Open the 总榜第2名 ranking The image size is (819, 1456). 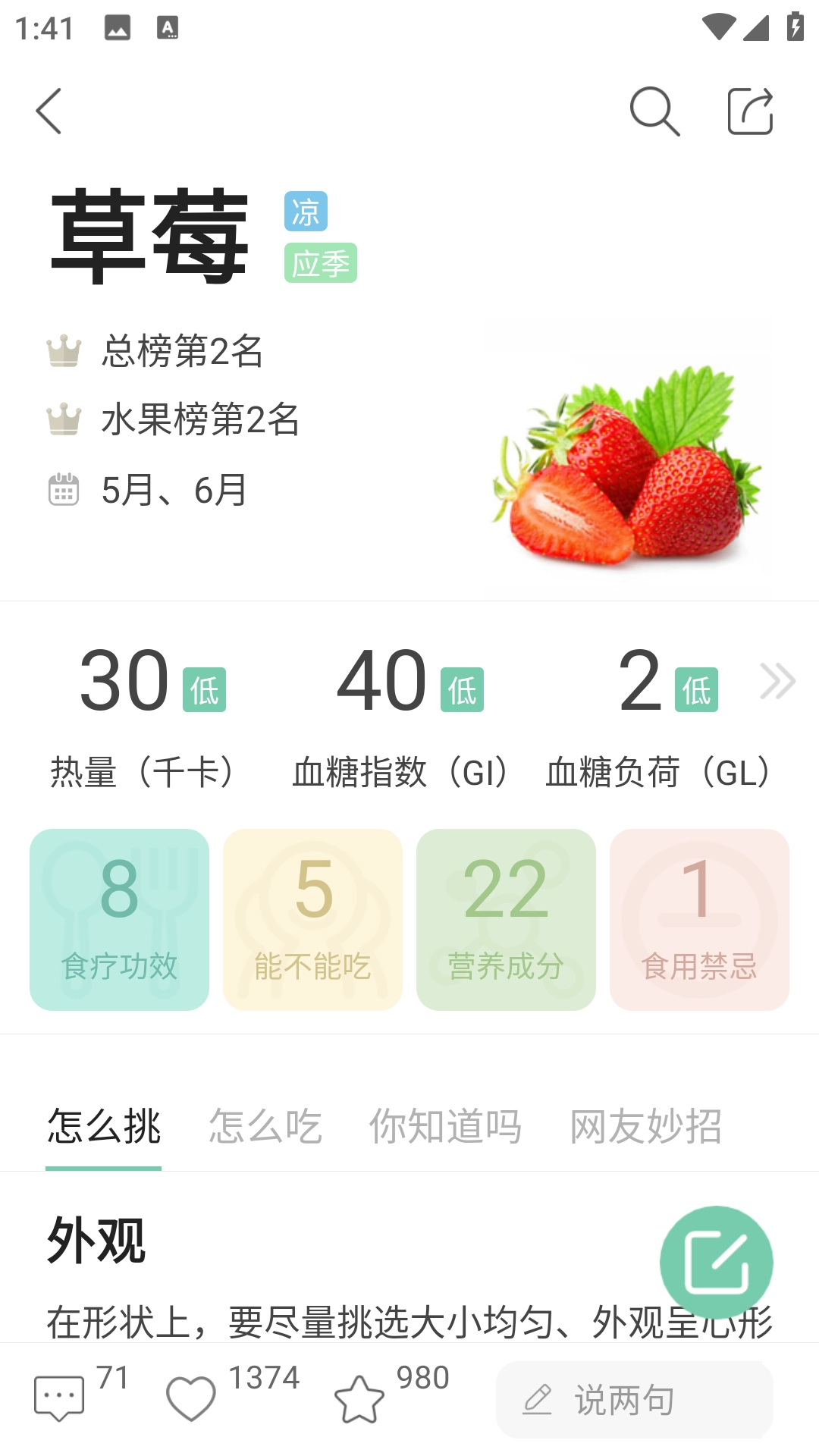coord(182,351)
